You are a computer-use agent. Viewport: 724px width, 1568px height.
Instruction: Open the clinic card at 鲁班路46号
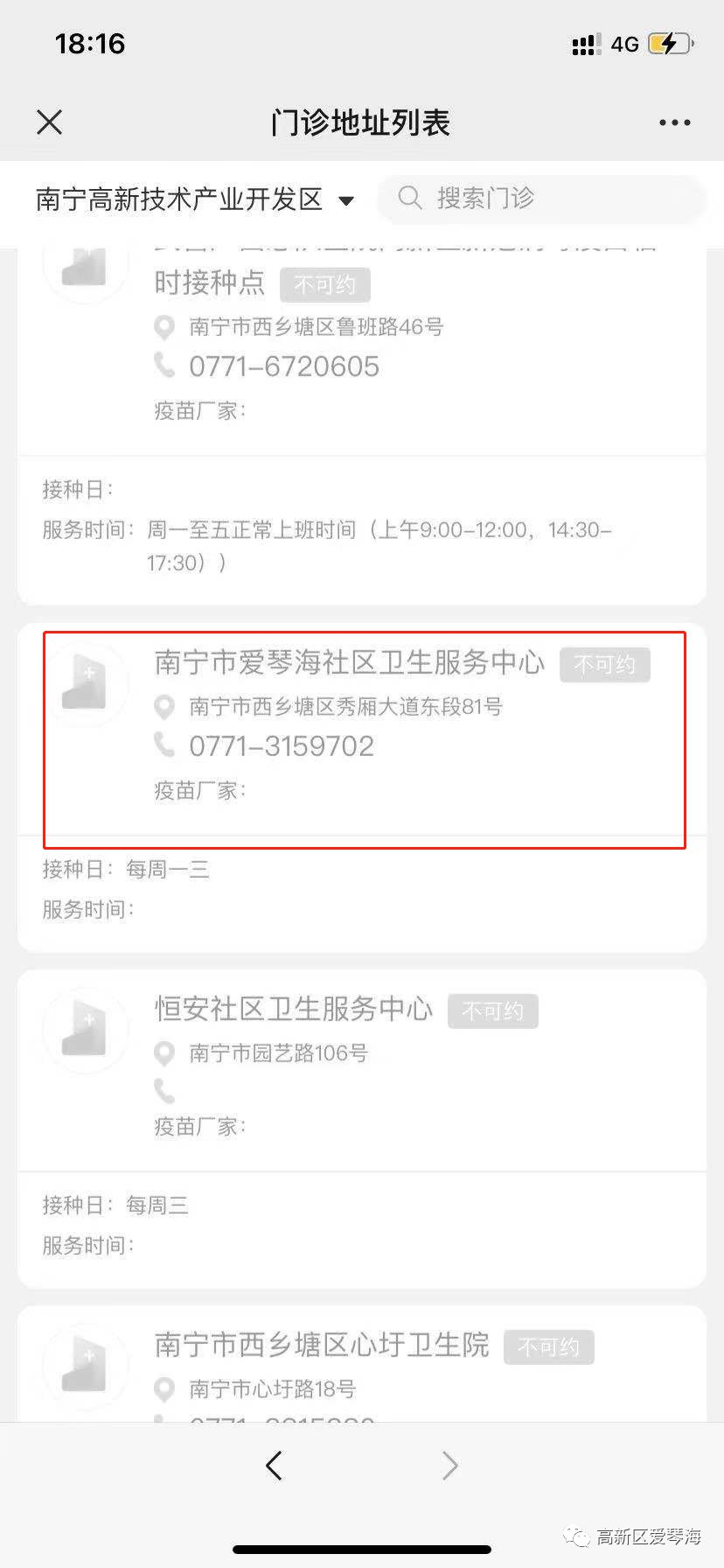click(x=317, y=327)
